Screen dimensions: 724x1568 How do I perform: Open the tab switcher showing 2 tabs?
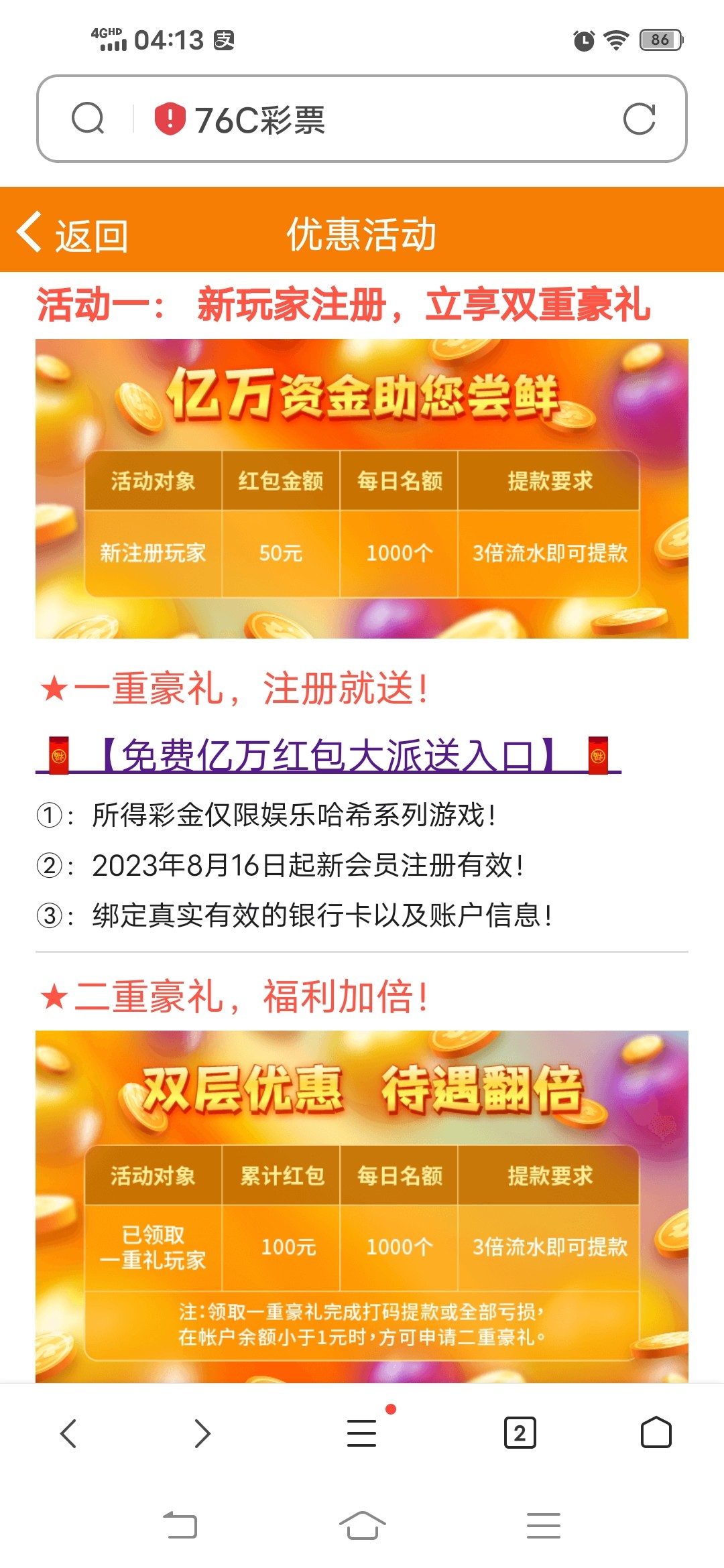pos(520,1433)
